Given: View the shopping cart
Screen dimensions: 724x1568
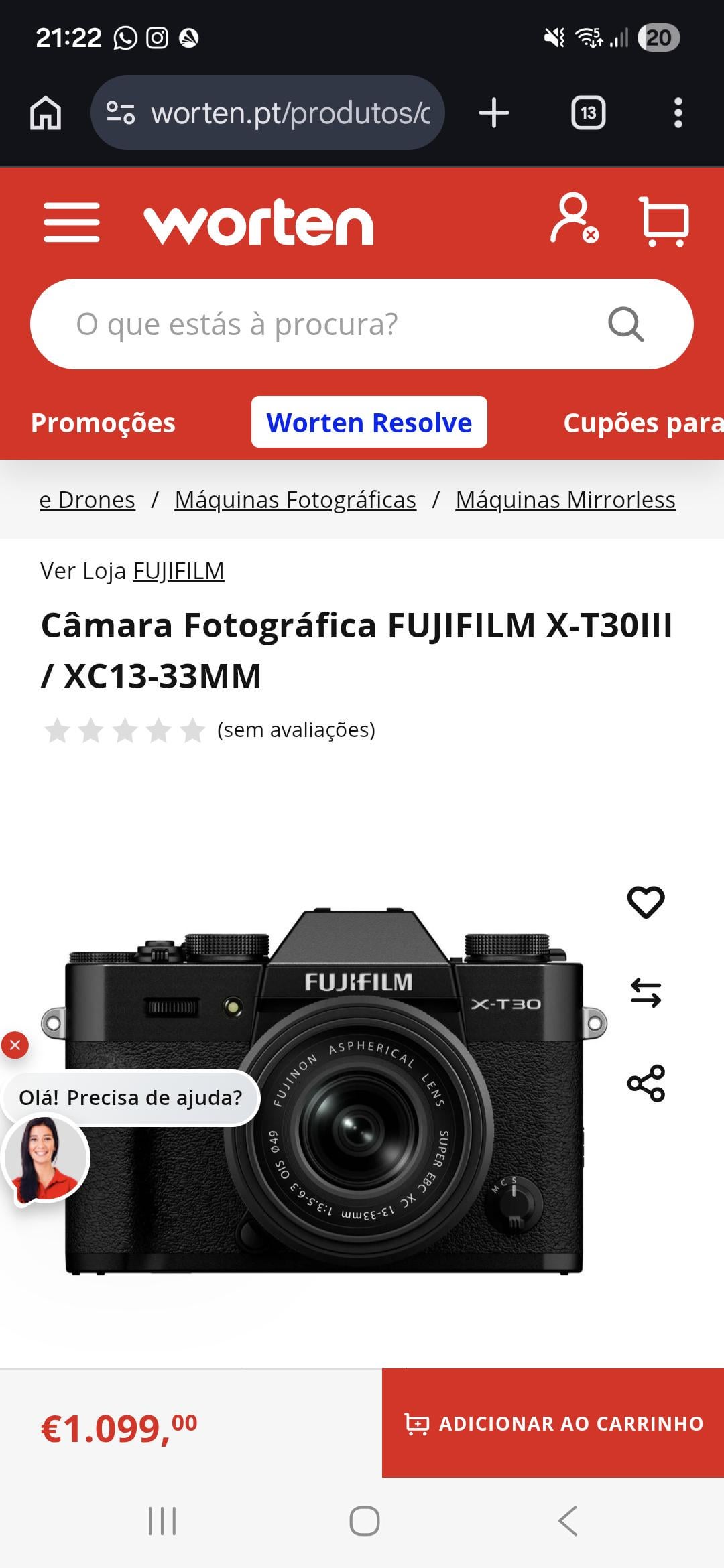Looking at the screenshot, I should (664, 221).
